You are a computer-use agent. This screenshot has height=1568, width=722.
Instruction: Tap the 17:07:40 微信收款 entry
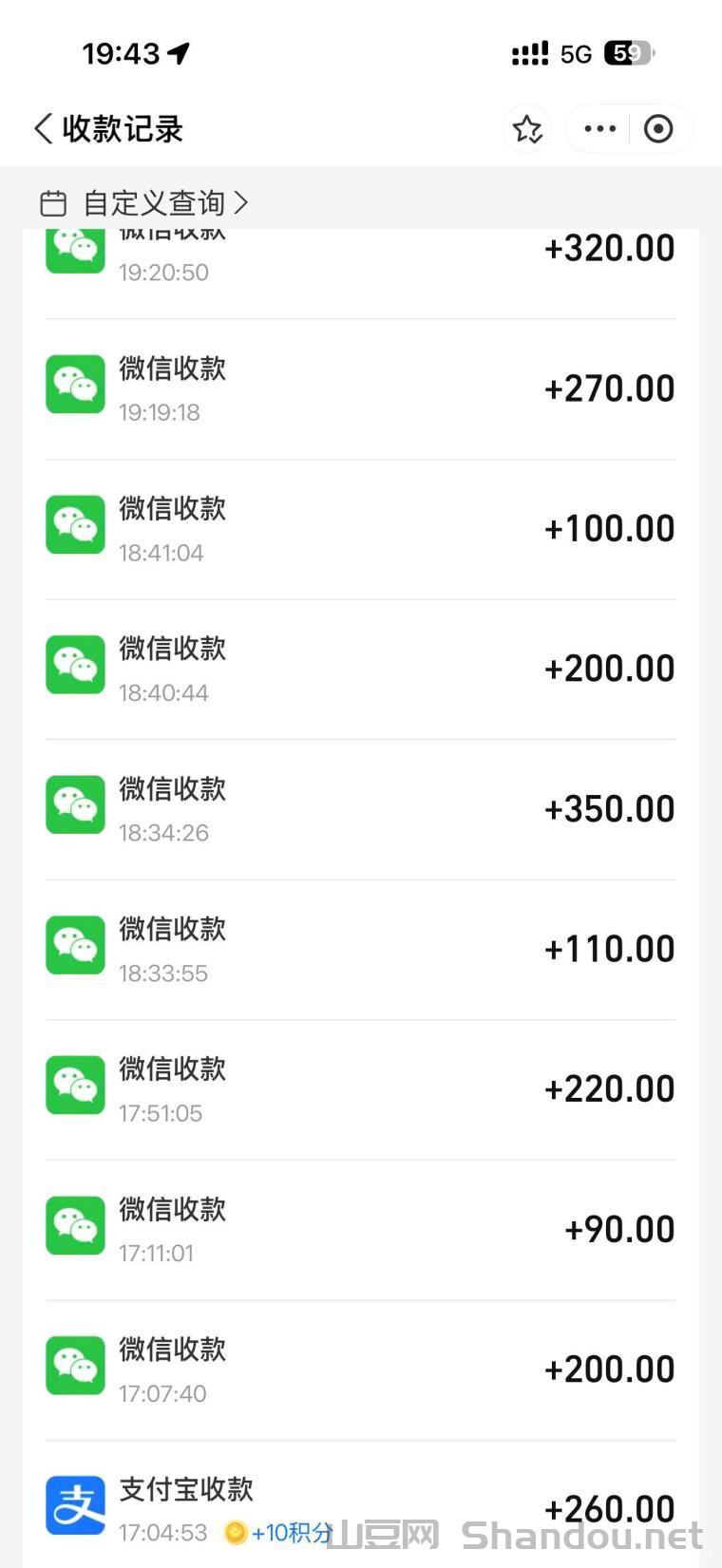(361, 1370)
